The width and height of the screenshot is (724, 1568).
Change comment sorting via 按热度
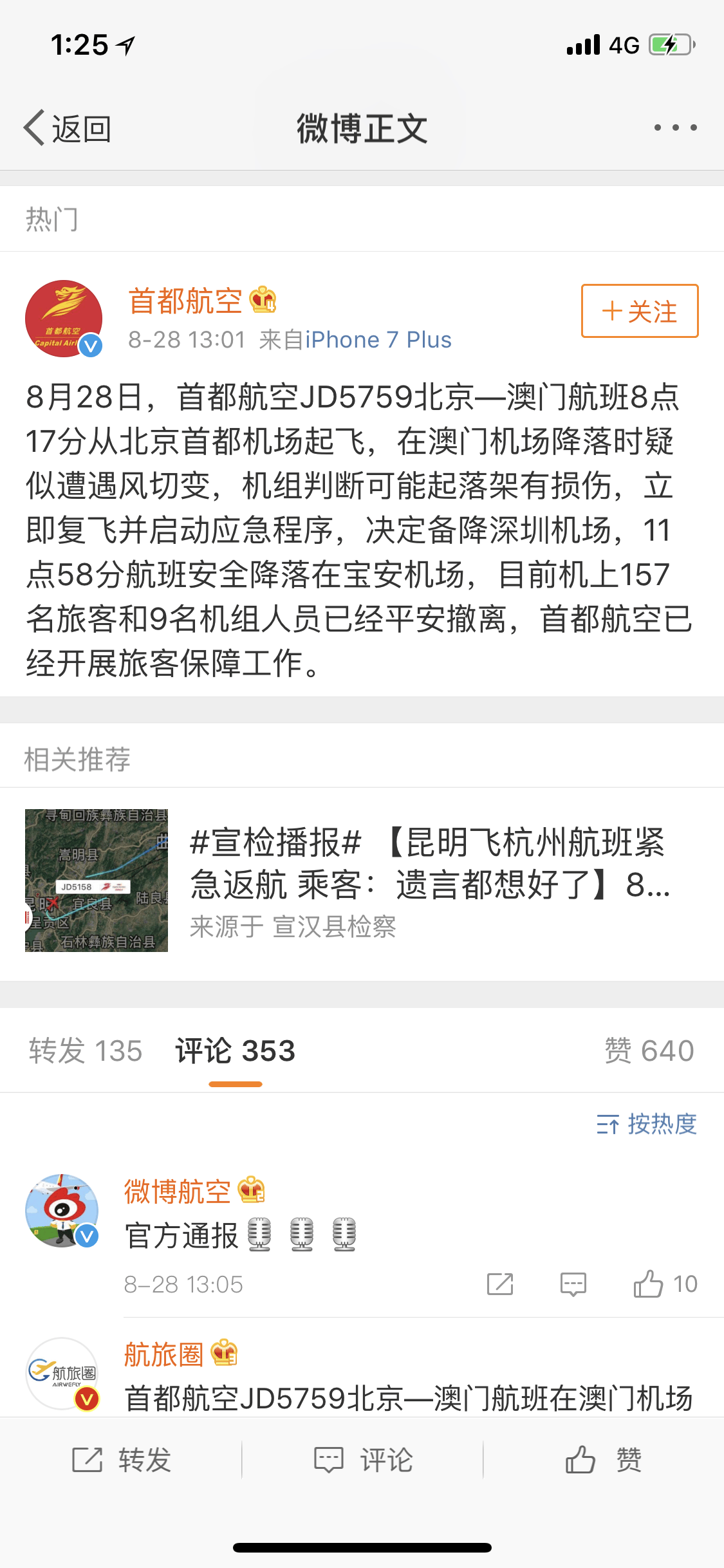(647, 1124)
